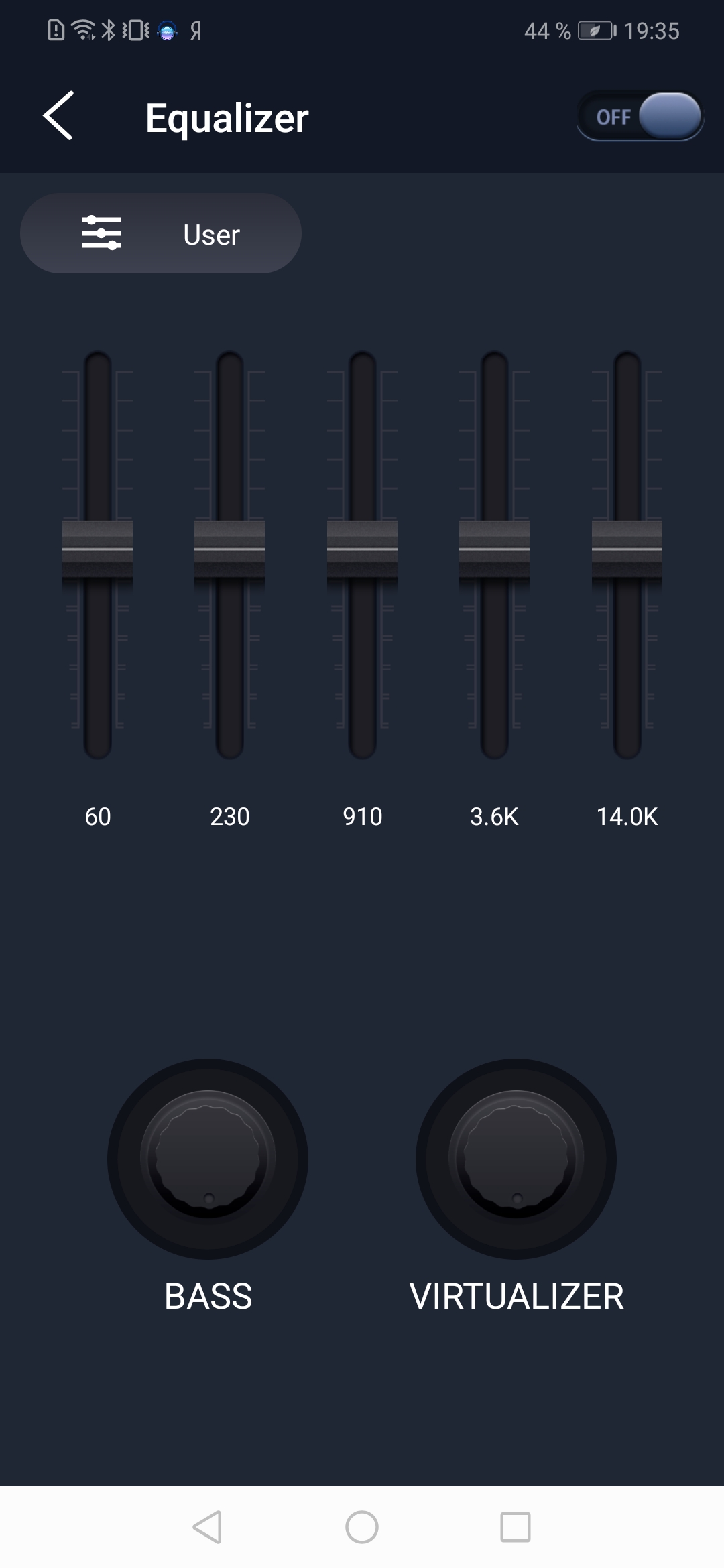Tap the BASS knob
Screen dimensions: 724x1568
click(x=208, y=1159)
